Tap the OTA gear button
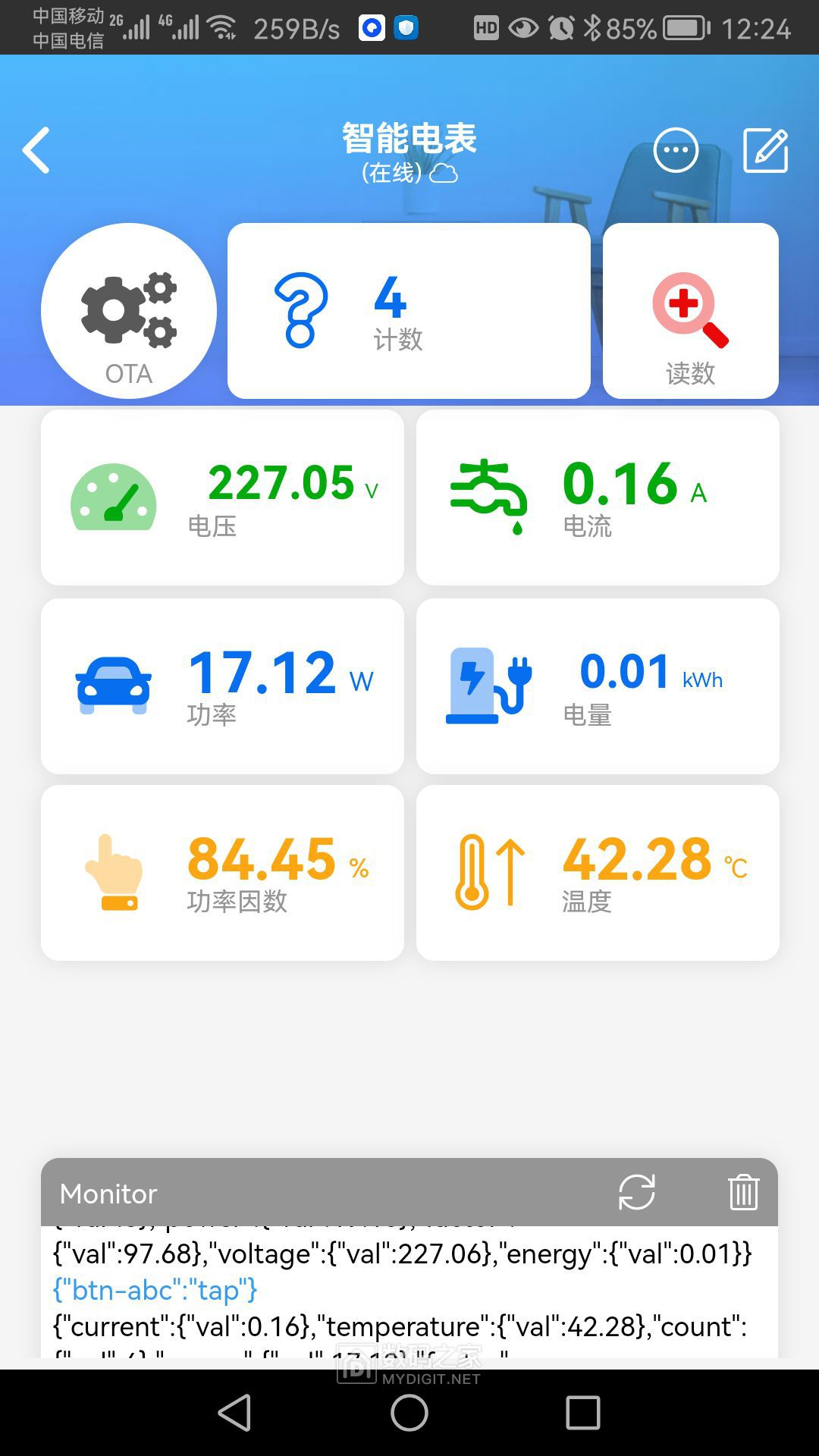This screenshot has height=1456, width=819. (129, 311)
